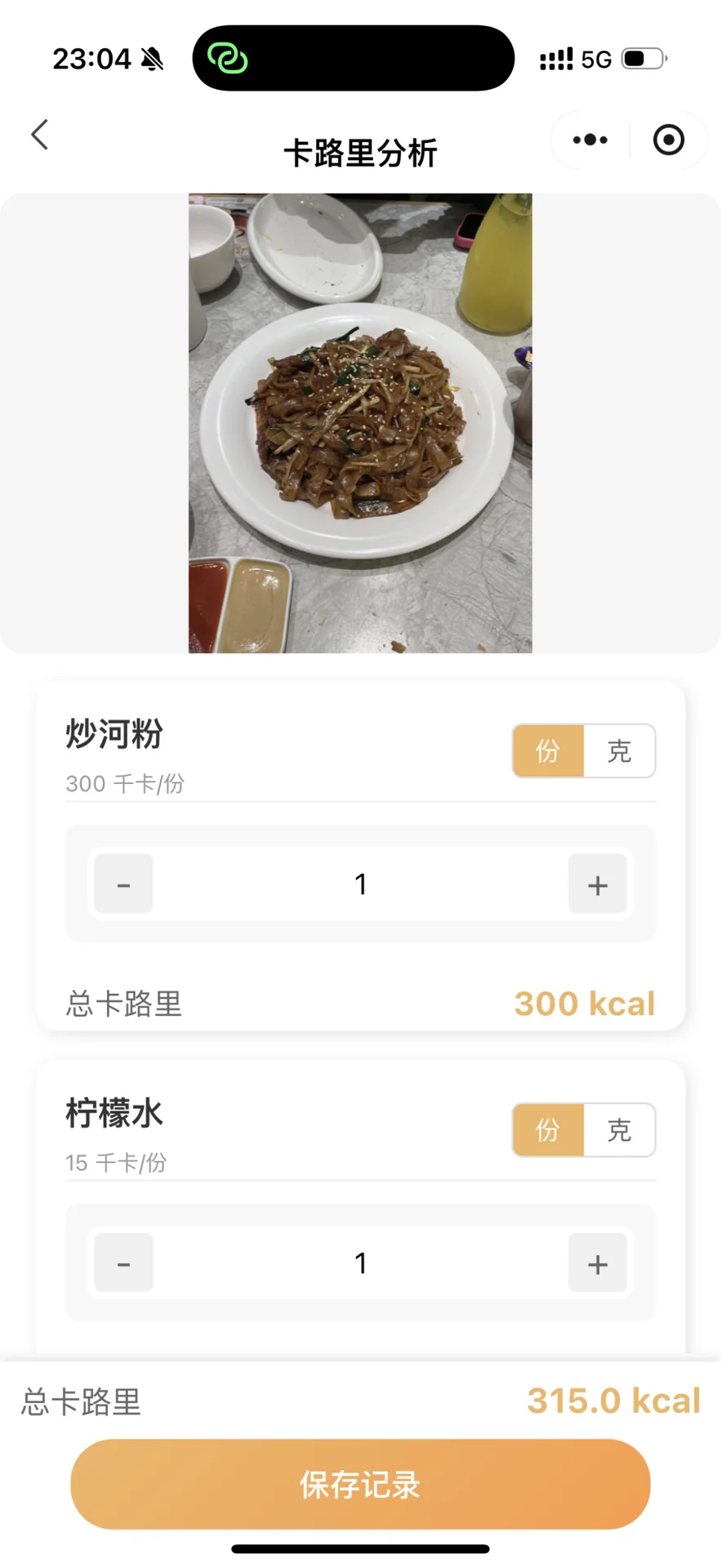Select the 克 unit for 炒河粉
The height and width of the screenshot is (1568, 721).
pos(619,751)
